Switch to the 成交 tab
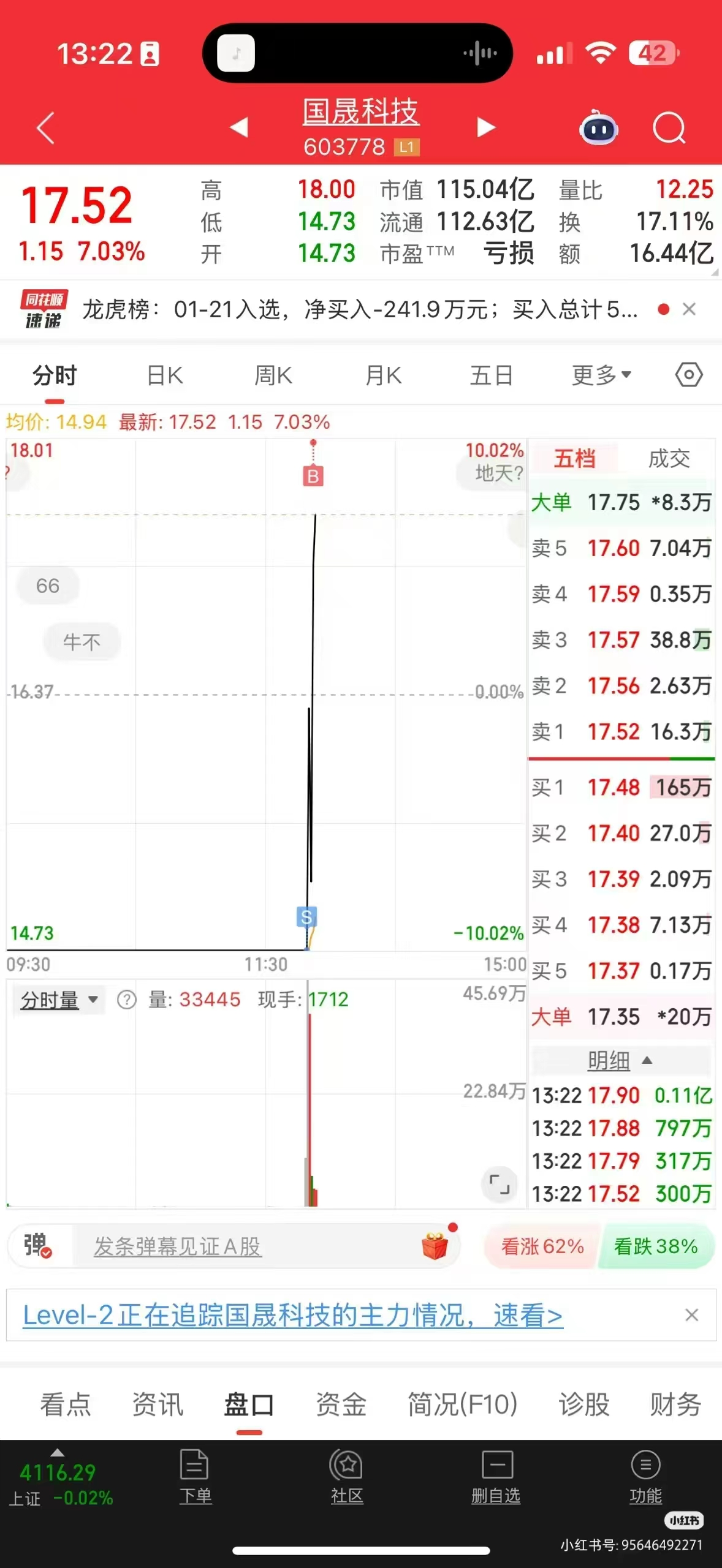 click(x=669, y=459)
